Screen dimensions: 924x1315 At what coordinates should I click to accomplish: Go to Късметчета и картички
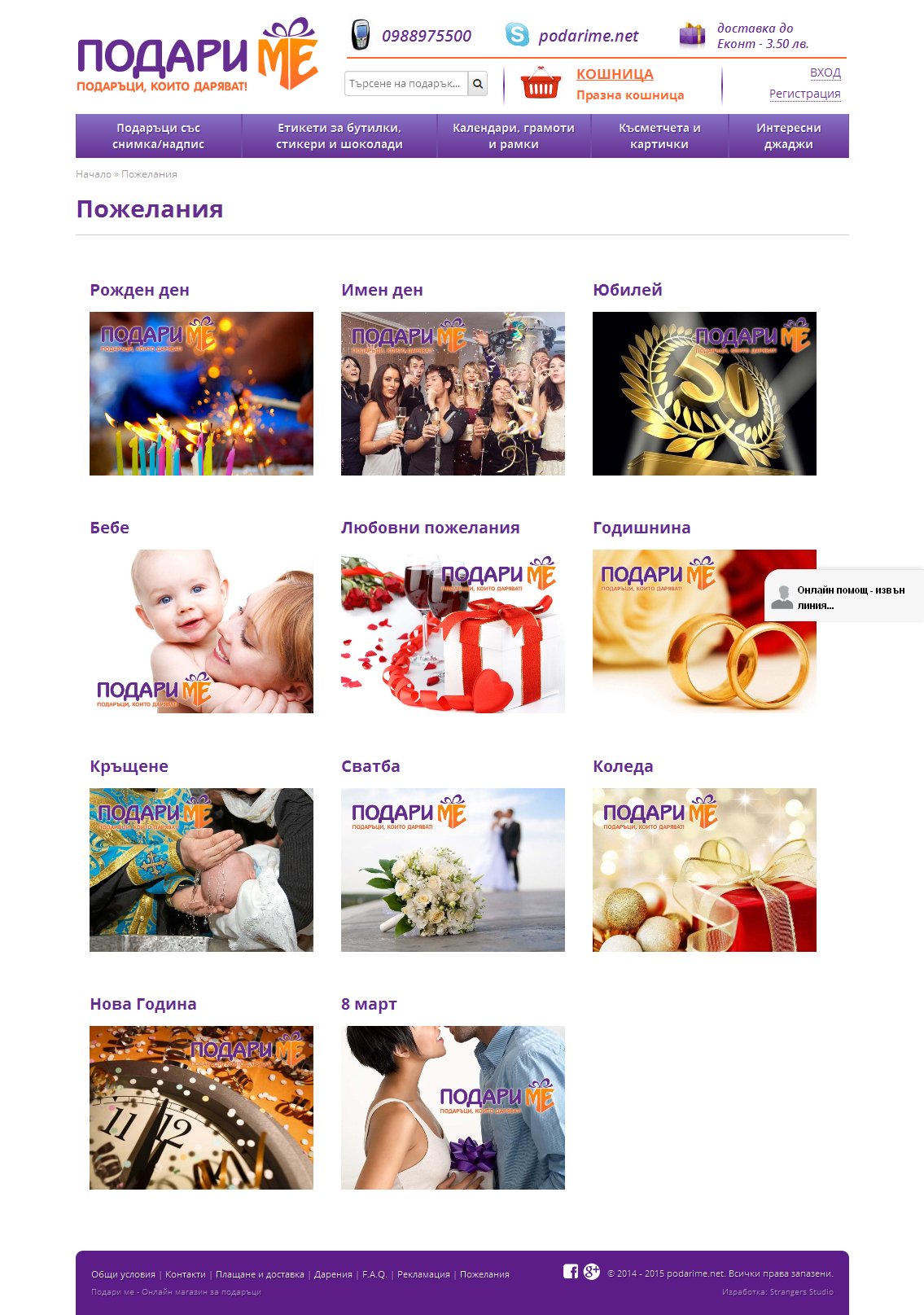point(659,136)
